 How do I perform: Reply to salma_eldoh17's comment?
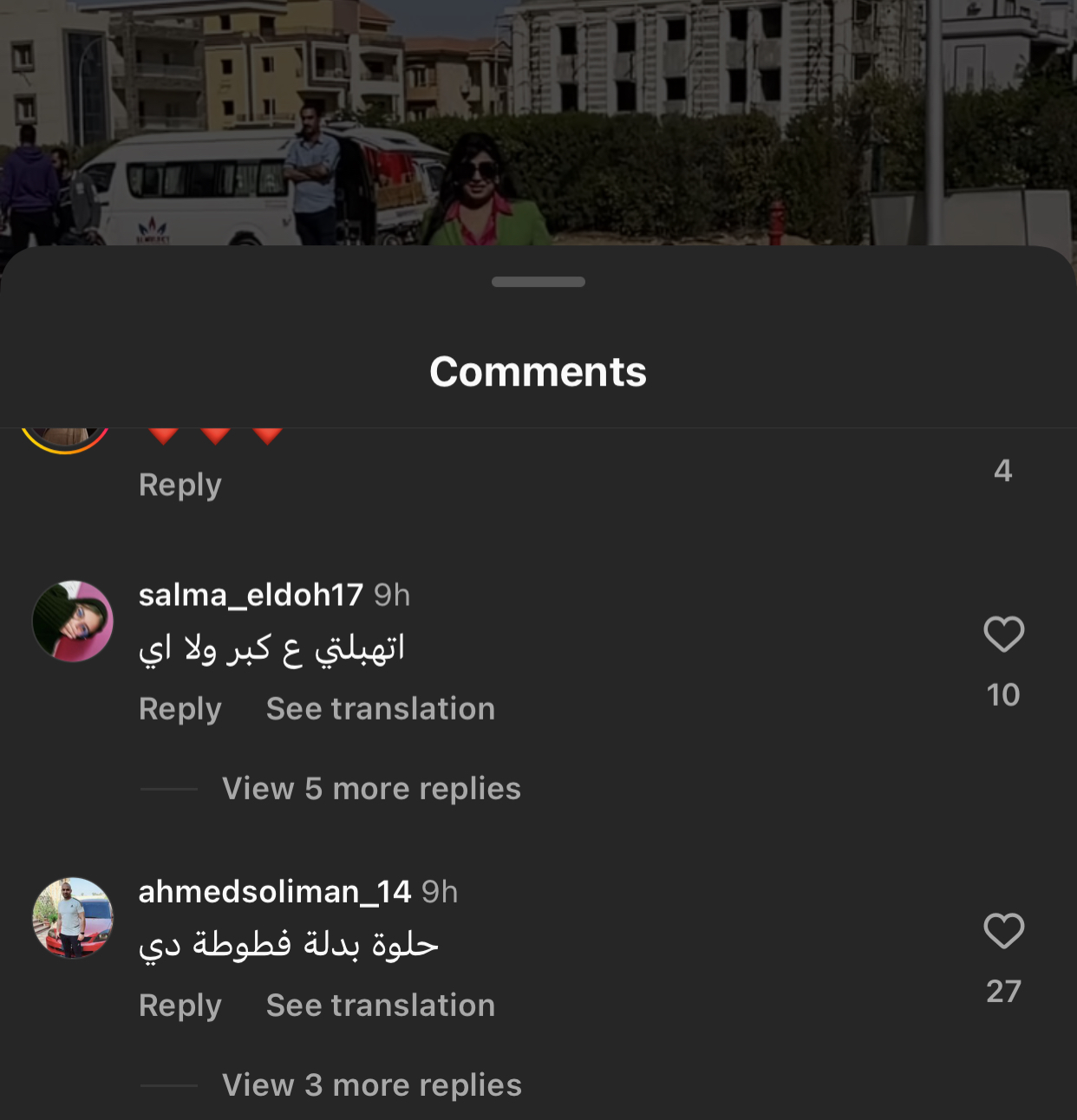[x=180, y=709]
